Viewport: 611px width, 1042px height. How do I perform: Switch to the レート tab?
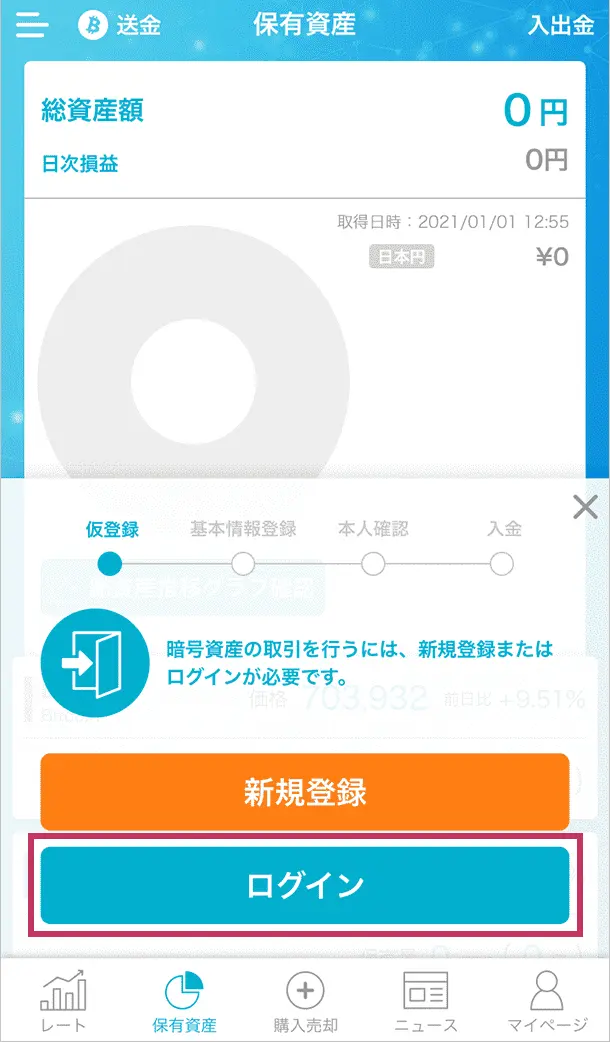63,1001
